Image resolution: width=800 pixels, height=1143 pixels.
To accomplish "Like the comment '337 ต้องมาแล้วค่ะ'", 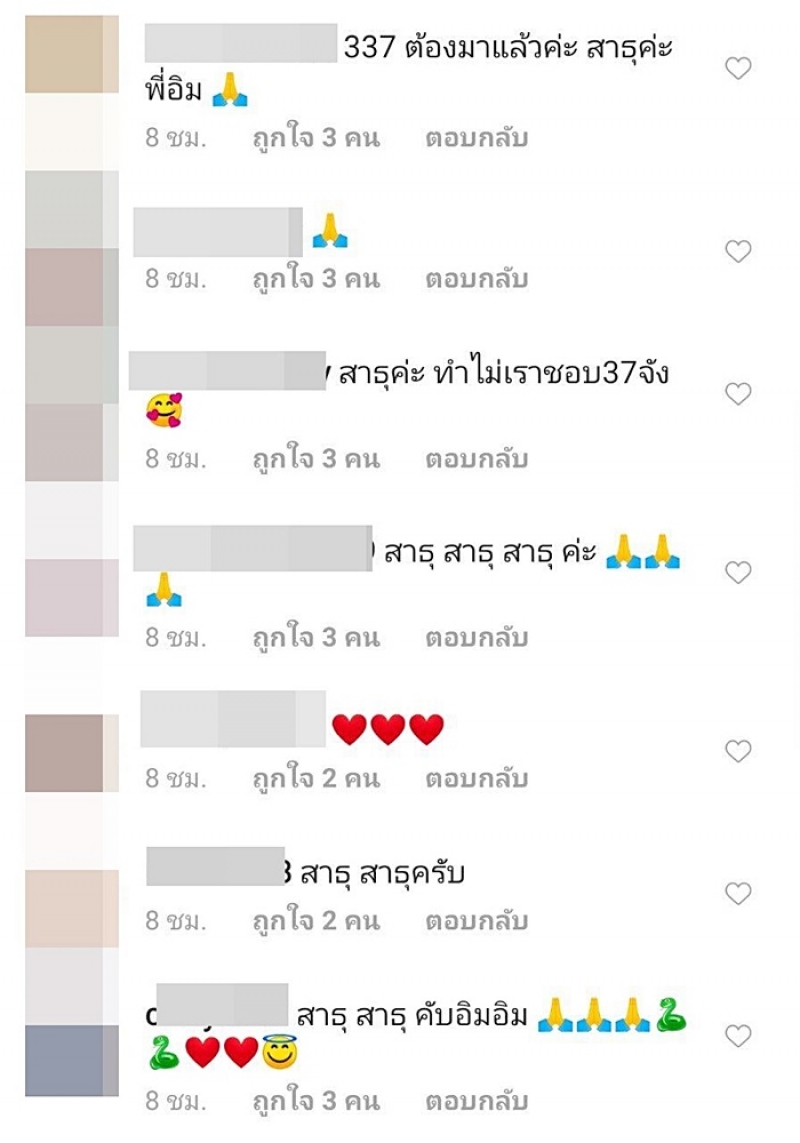I will (x=738, y=68).
